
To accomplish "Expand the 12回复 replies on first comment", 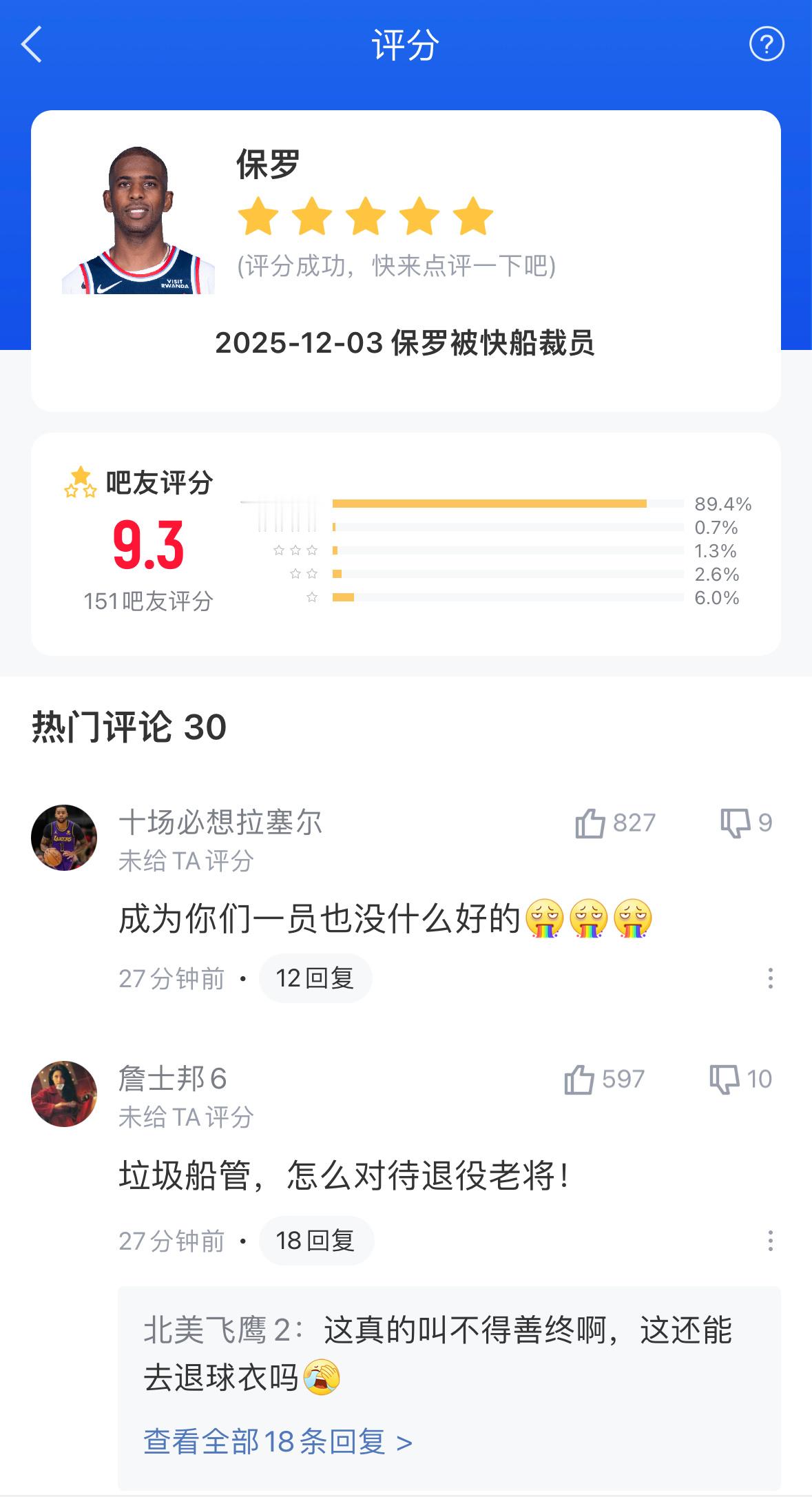I will pyautogui.click(x=315, y=978).
